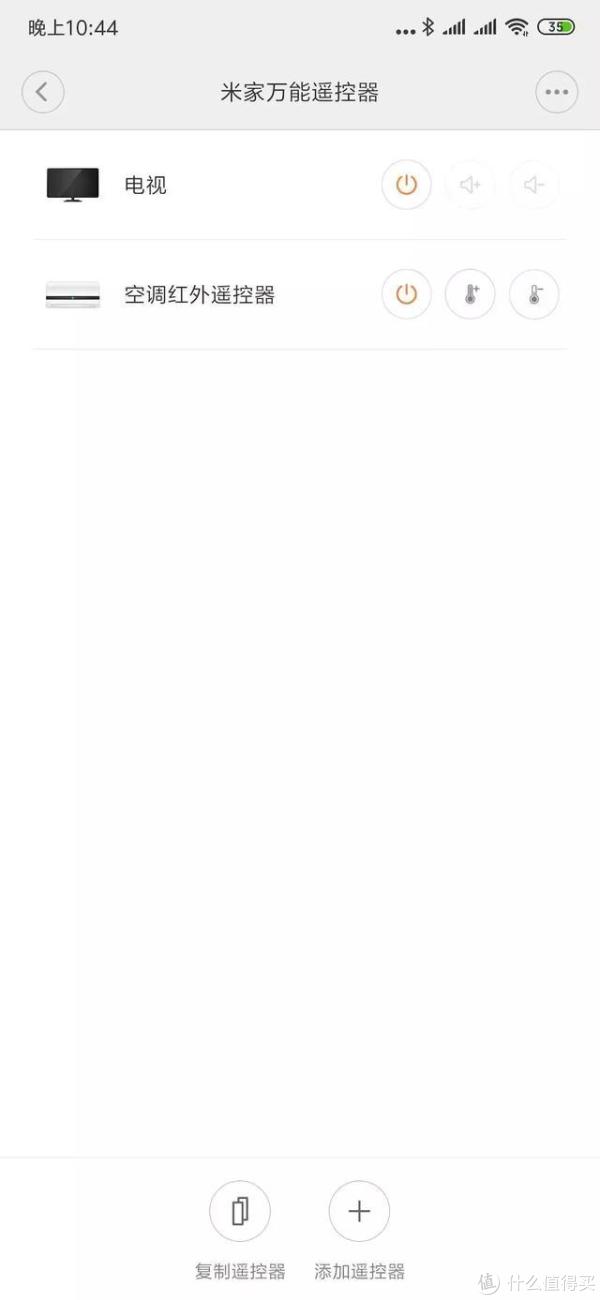Open the 空调红外遥控器 row
Viewport: 600px width, 1300px height.
click(x=198, y=295)
